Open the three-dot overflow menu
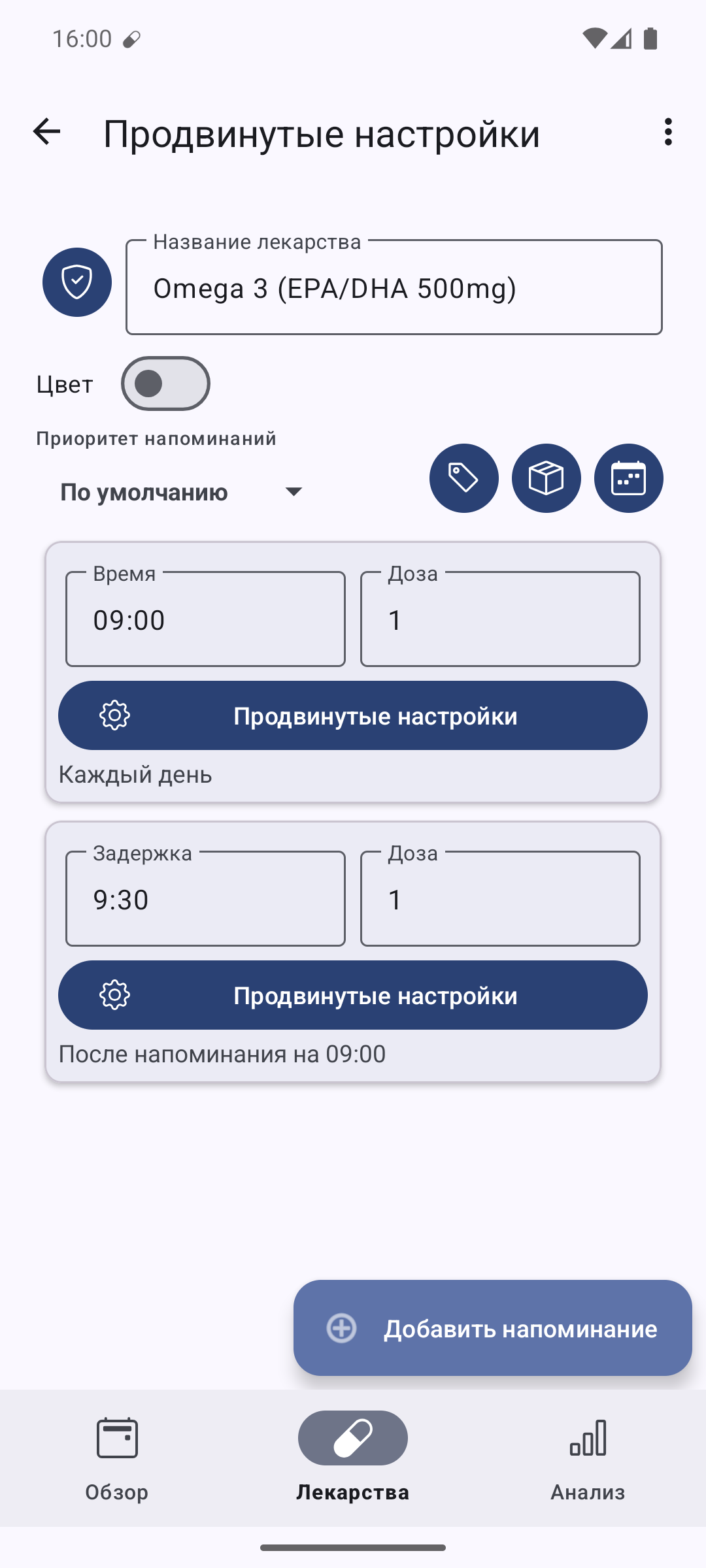Image resolution: width=706 pixels, height=1568 pixels. pos(667,132)
